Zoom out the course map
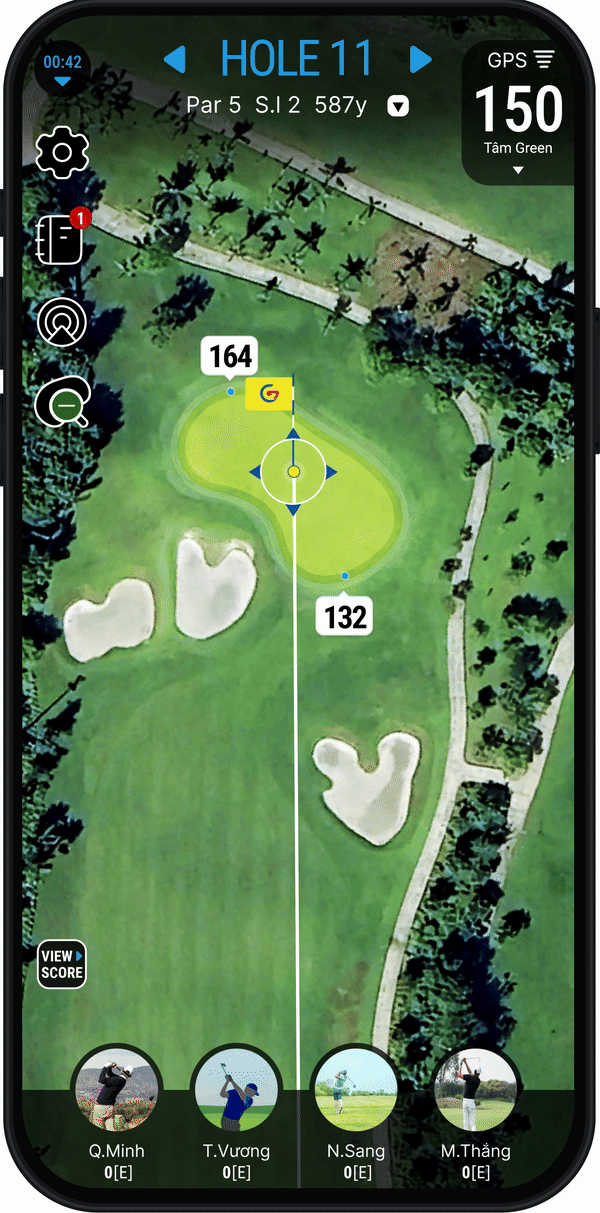 pyautogui.click(x=64, y=405)
